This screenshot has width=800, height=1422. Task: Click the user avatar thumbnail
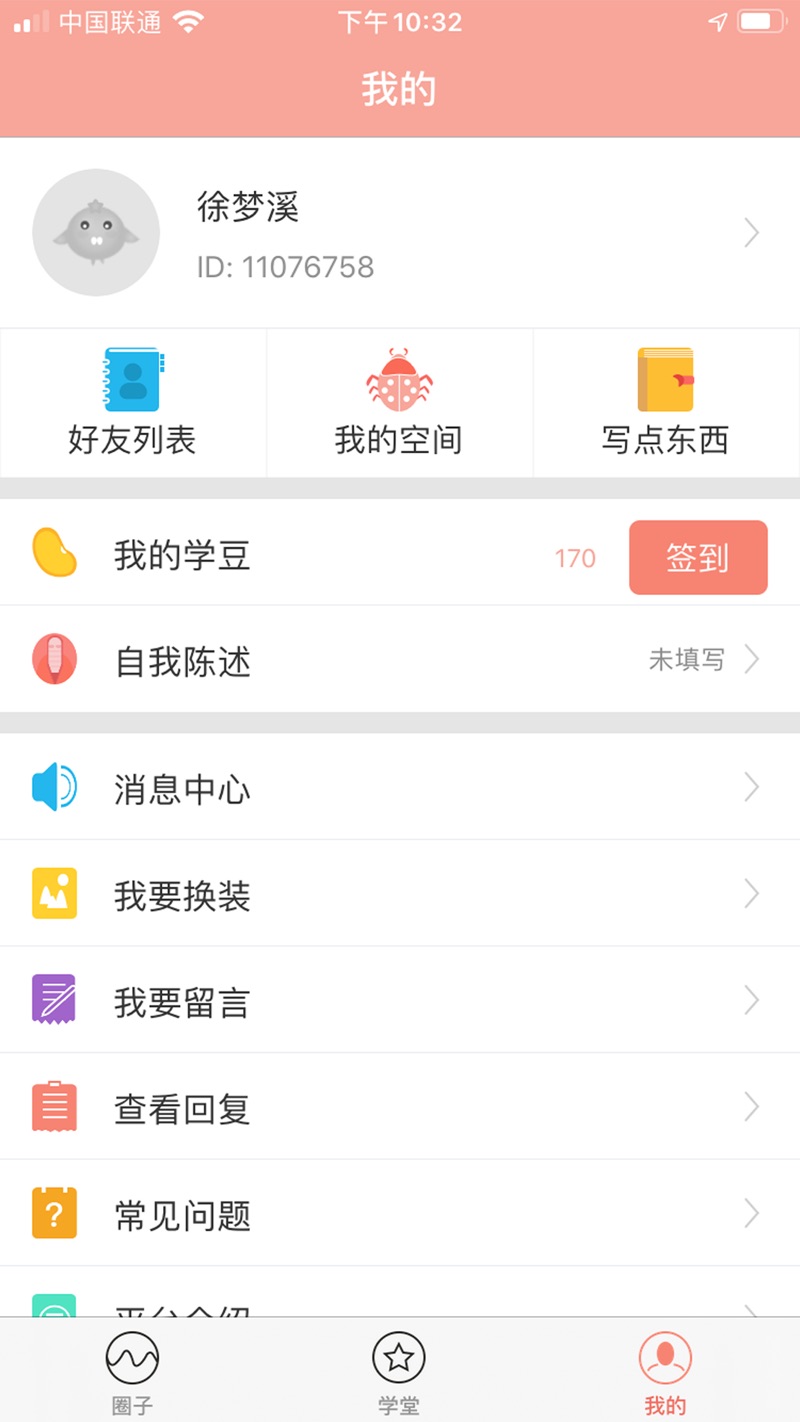96,232
